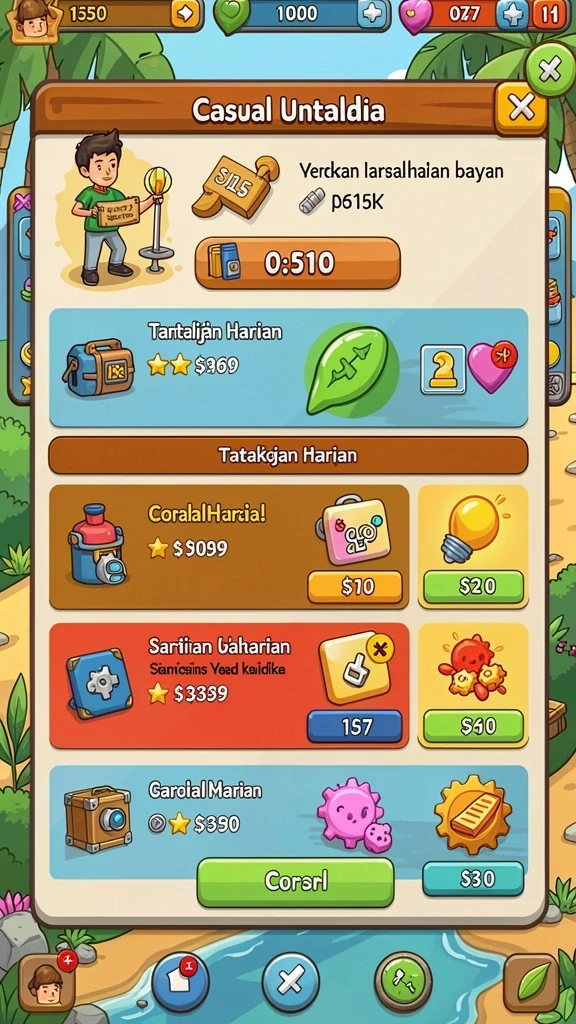
Task: Open the player avatar in bottom bar
Action: [x=46, y=984]
